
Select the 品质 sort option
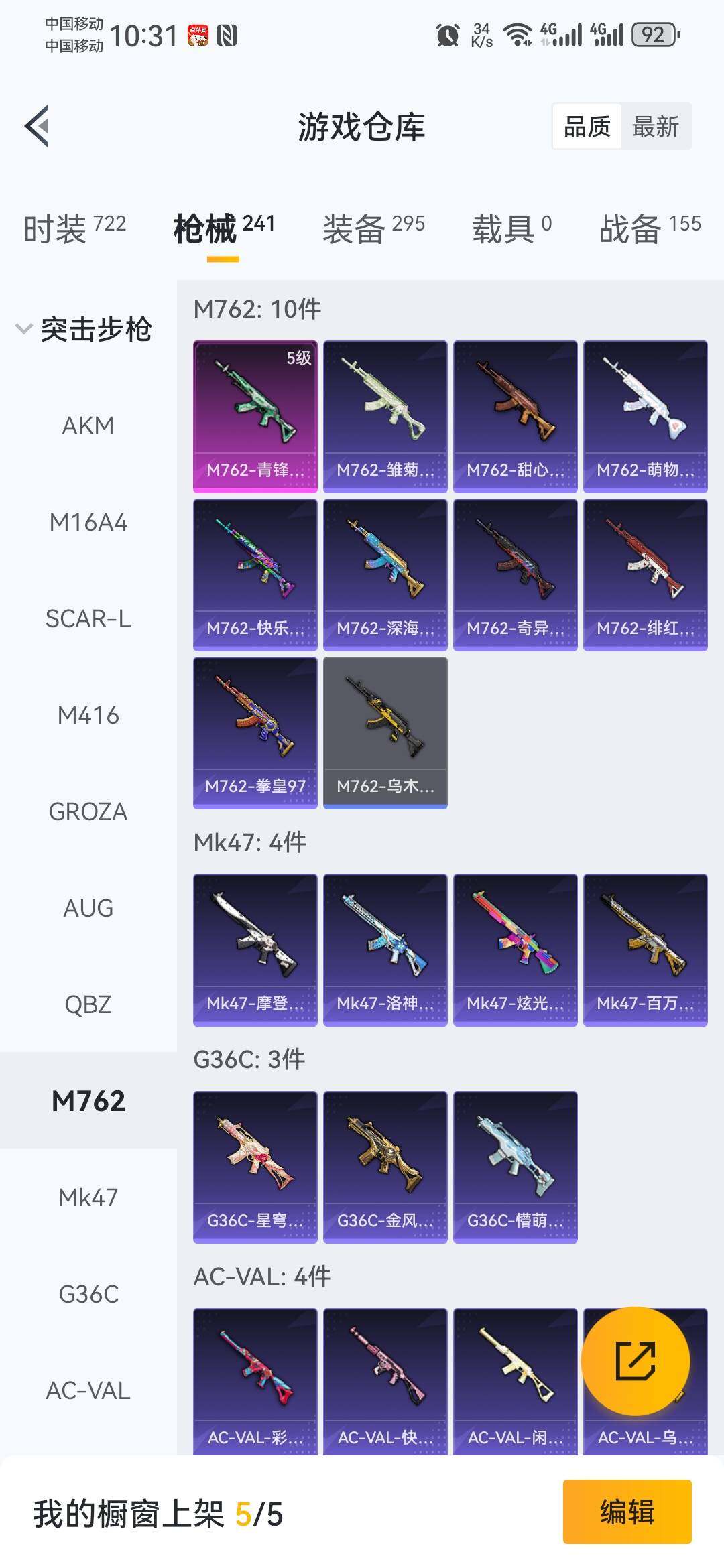pyautogui.click(x=587, y=126)
